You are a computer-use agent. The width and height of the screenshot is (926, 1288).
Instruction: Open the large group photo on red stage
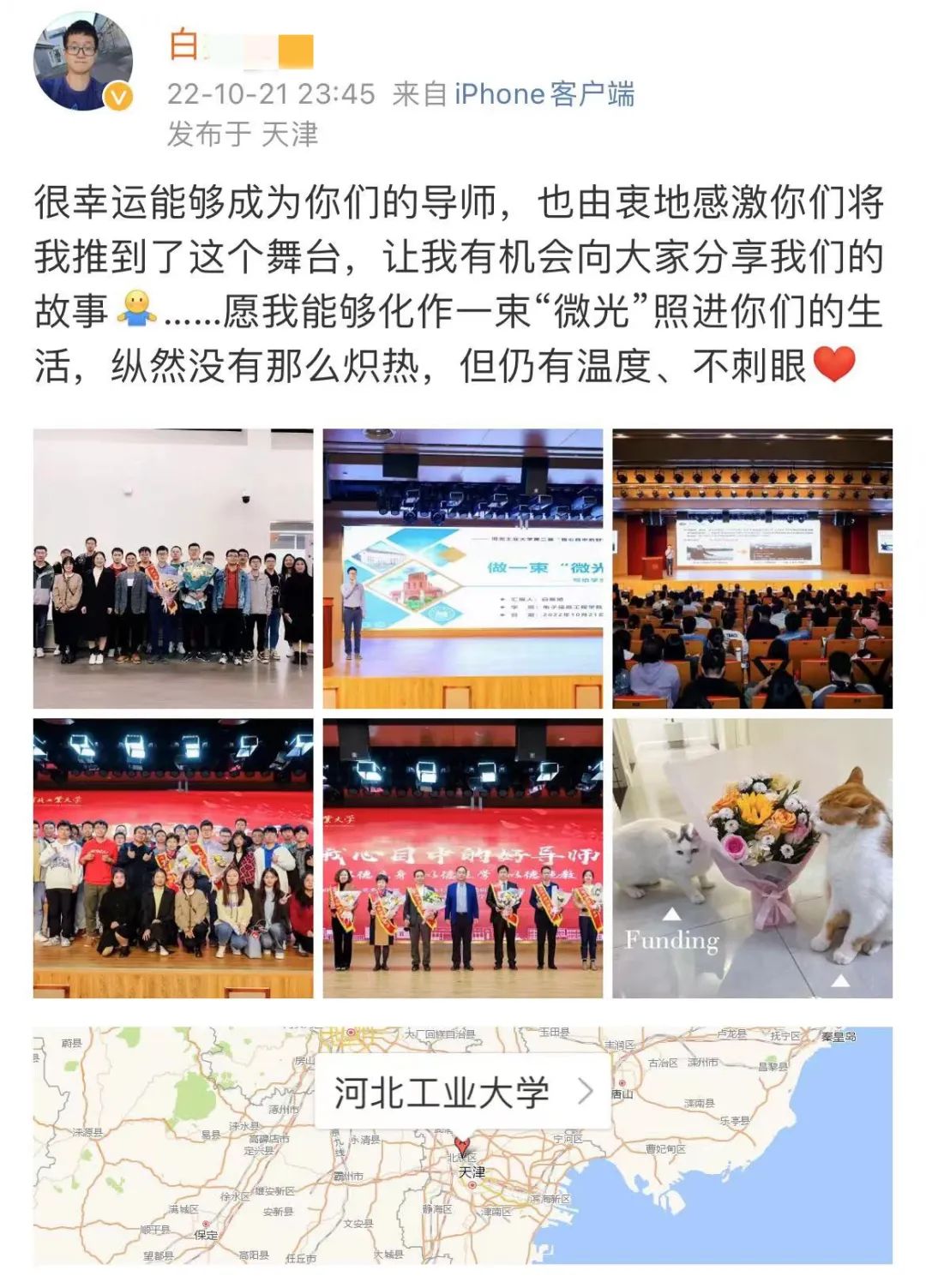[173, 858]
